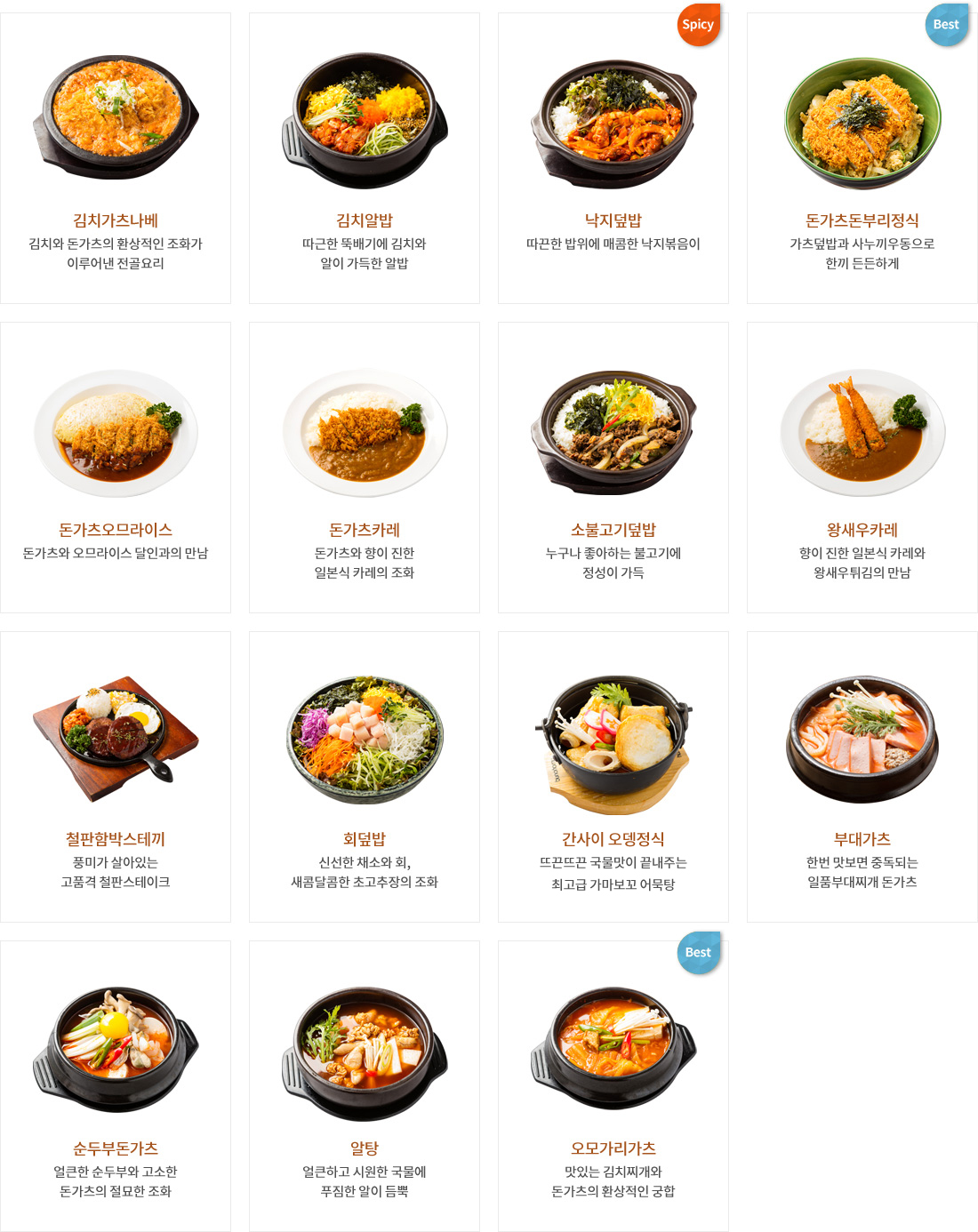Select the 오모가리가츠 best item
The width and height of the screenshot is (978, 1232).
613,1086
